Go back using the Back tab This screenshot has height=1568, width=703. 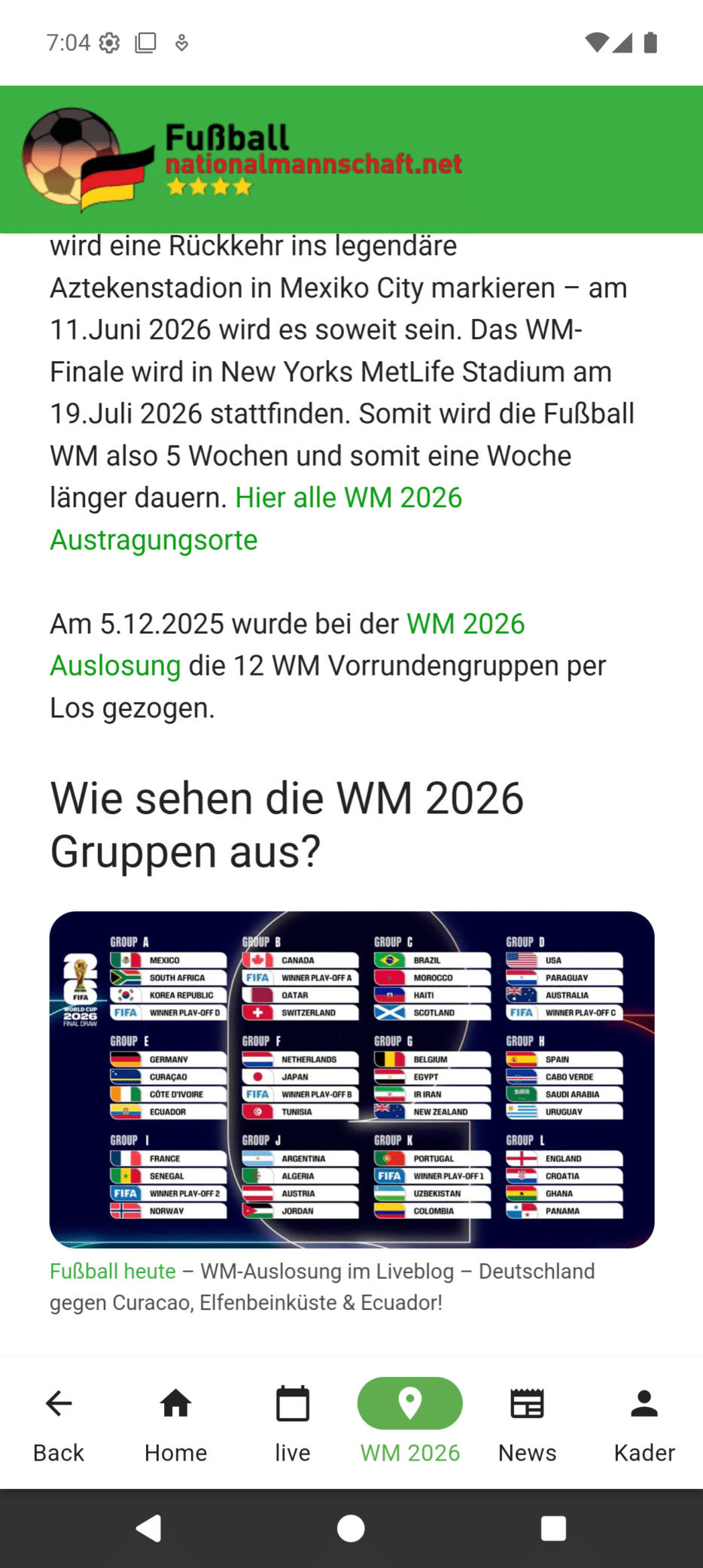tap(59, 1423)
